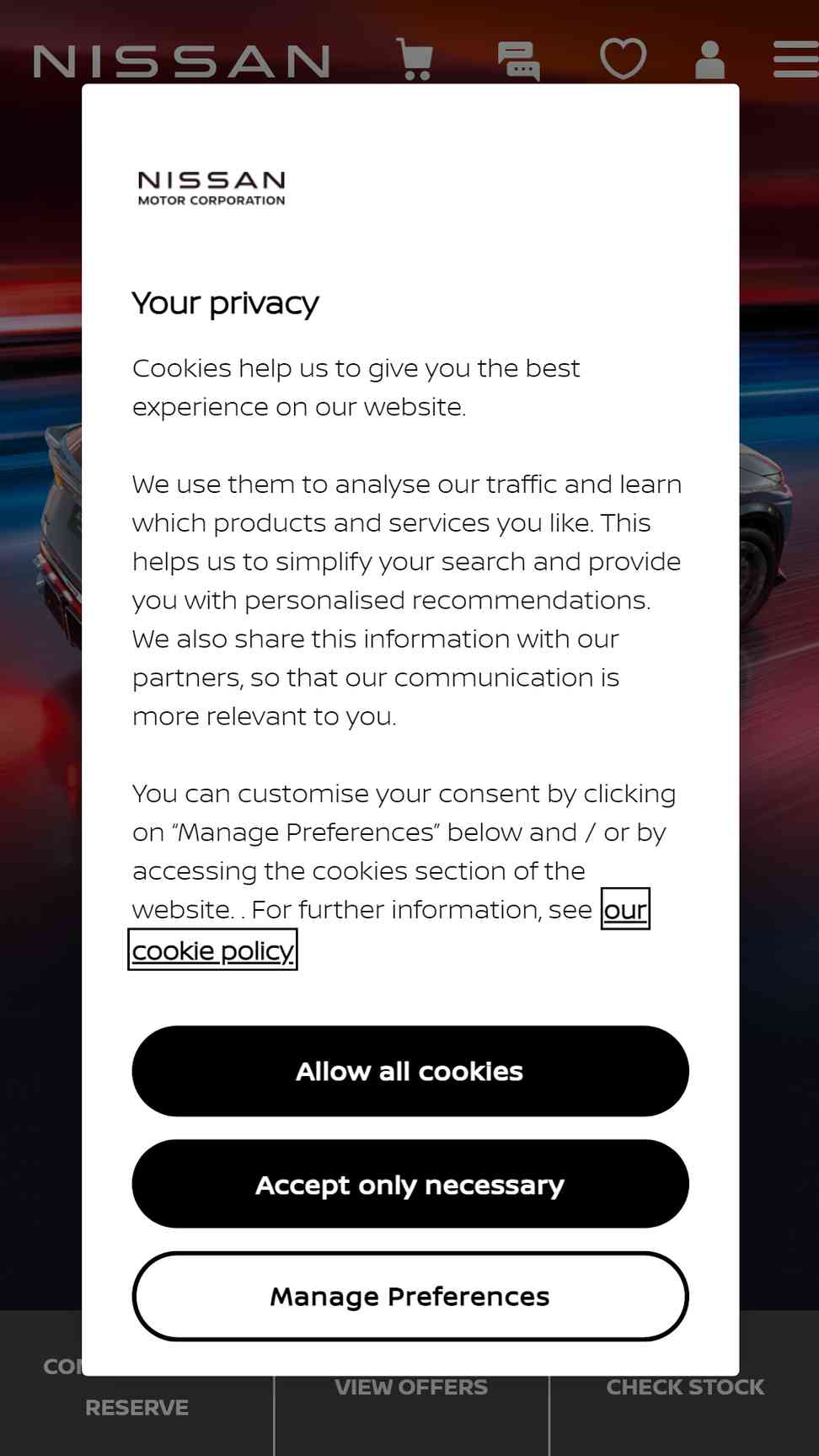Choose Accept only necessary
This screenshot has height=1456, width=819.
coord(410,1184)
